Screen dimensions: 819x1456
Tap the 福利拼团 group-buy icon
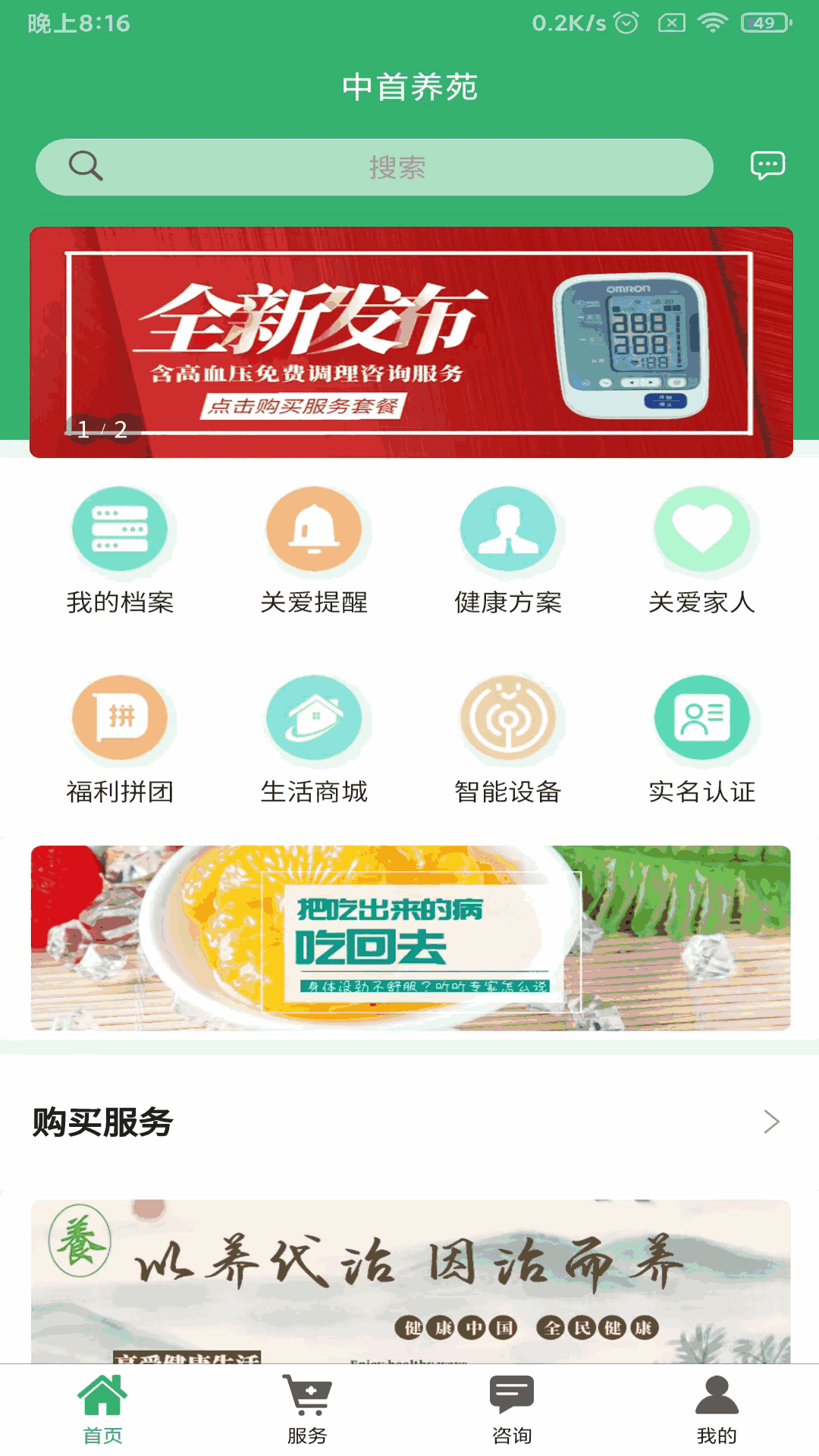coord(120,719)
